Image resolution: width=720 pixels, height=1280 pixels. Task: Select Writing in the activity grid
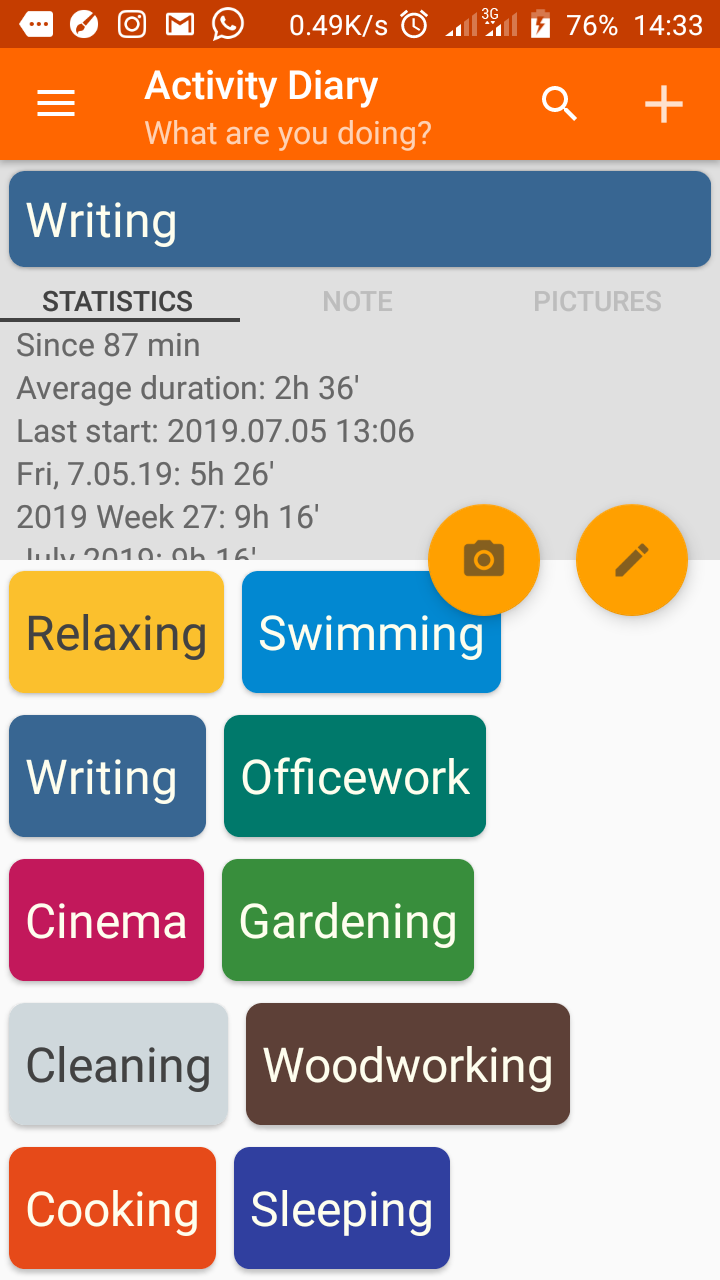point(107,777)
